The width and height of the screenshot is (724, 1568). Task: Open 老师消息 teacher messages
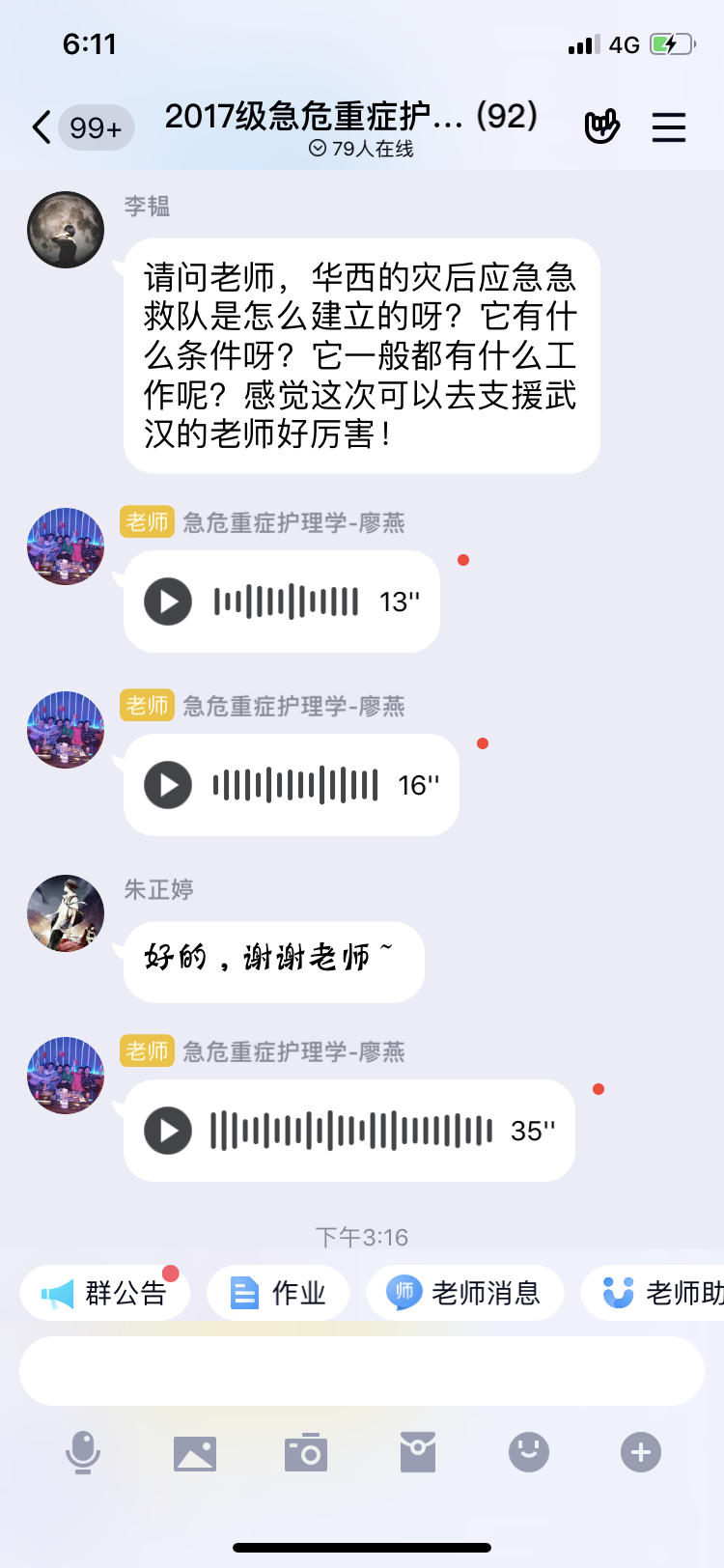(x=465, y=1293)
